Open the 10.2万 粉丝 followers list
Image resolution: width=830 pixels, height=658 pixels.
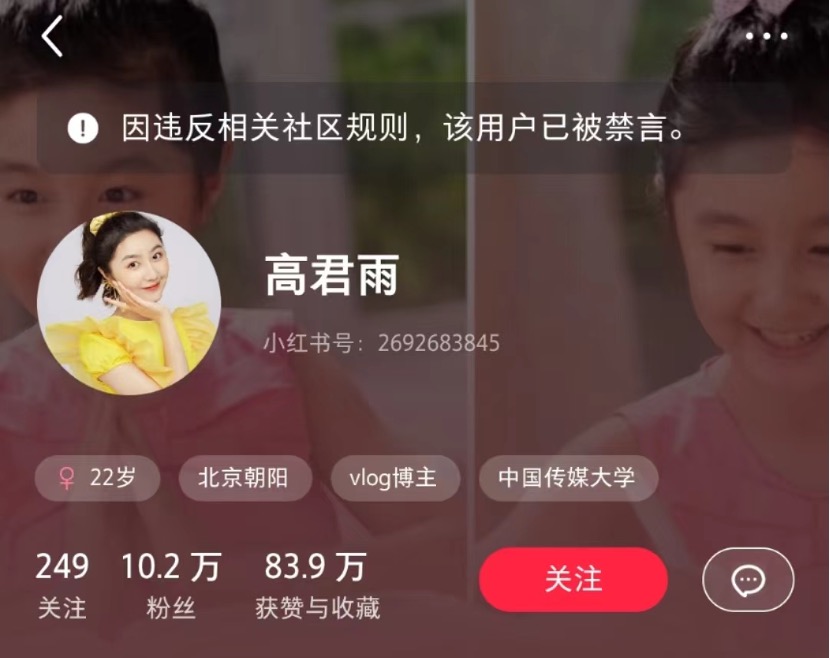(x=171, y=585)
